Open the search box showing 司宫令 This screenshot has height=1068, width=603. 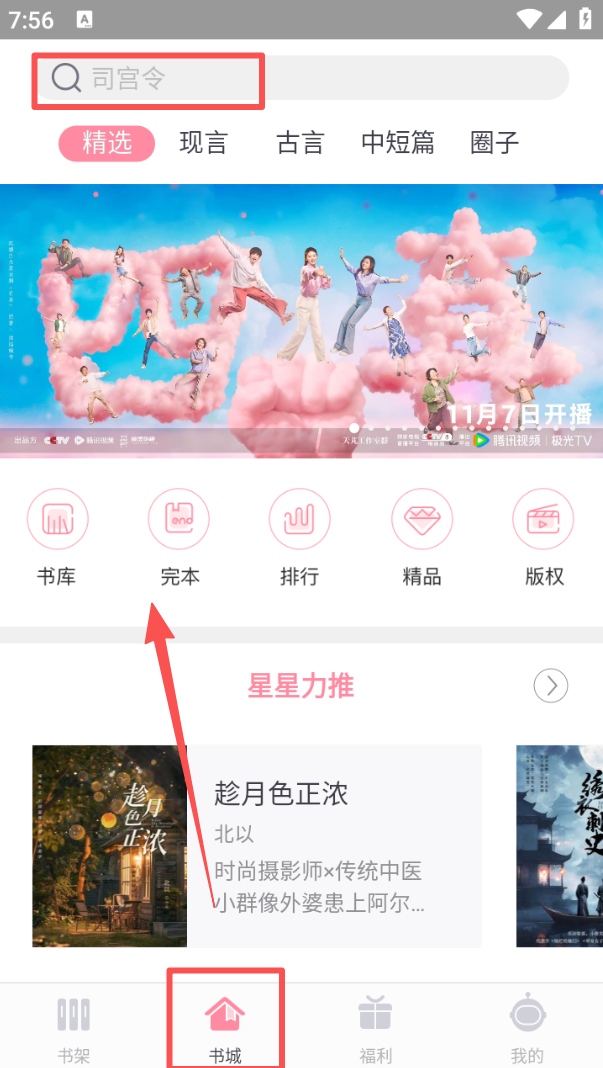pos(300,78)
